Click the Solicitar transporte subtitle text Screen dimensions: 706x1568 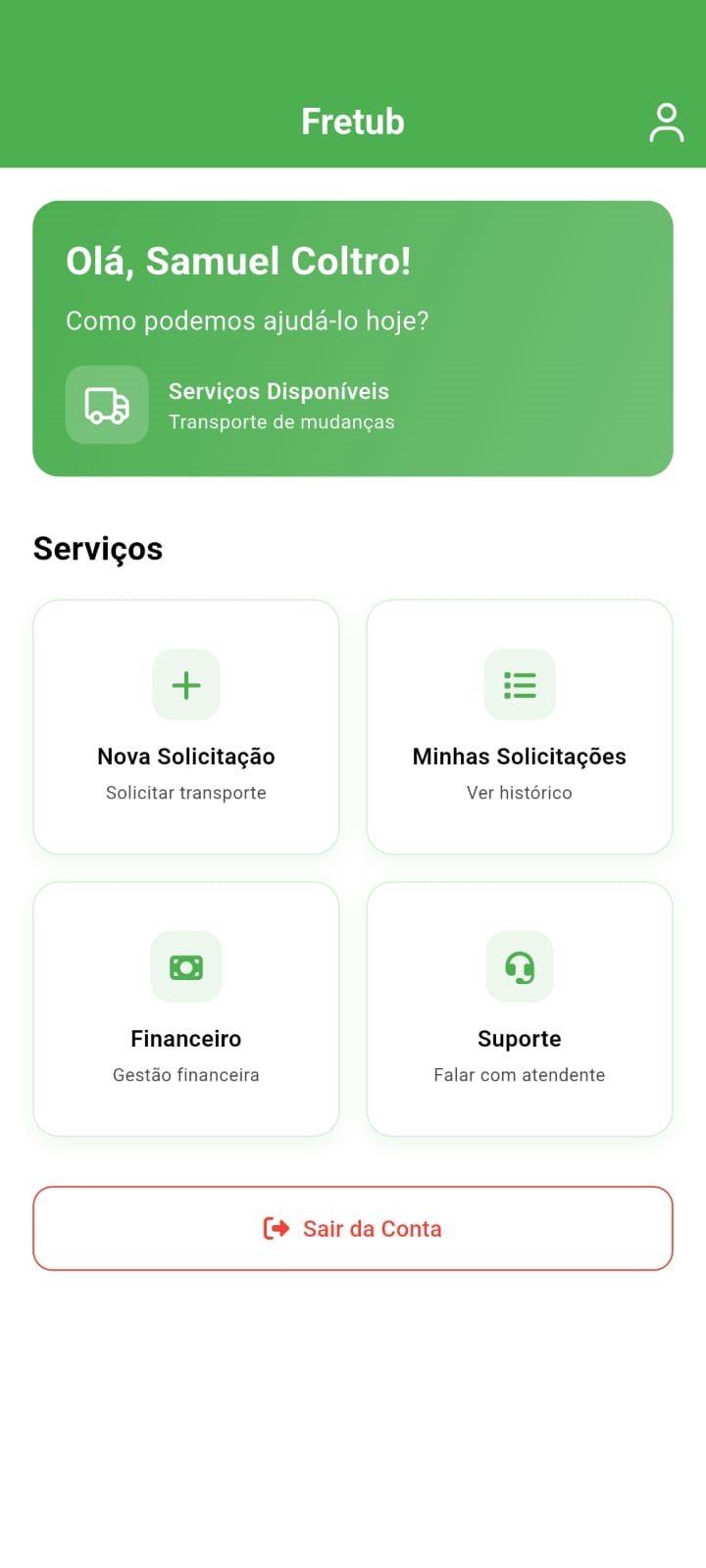coord(186,792)
